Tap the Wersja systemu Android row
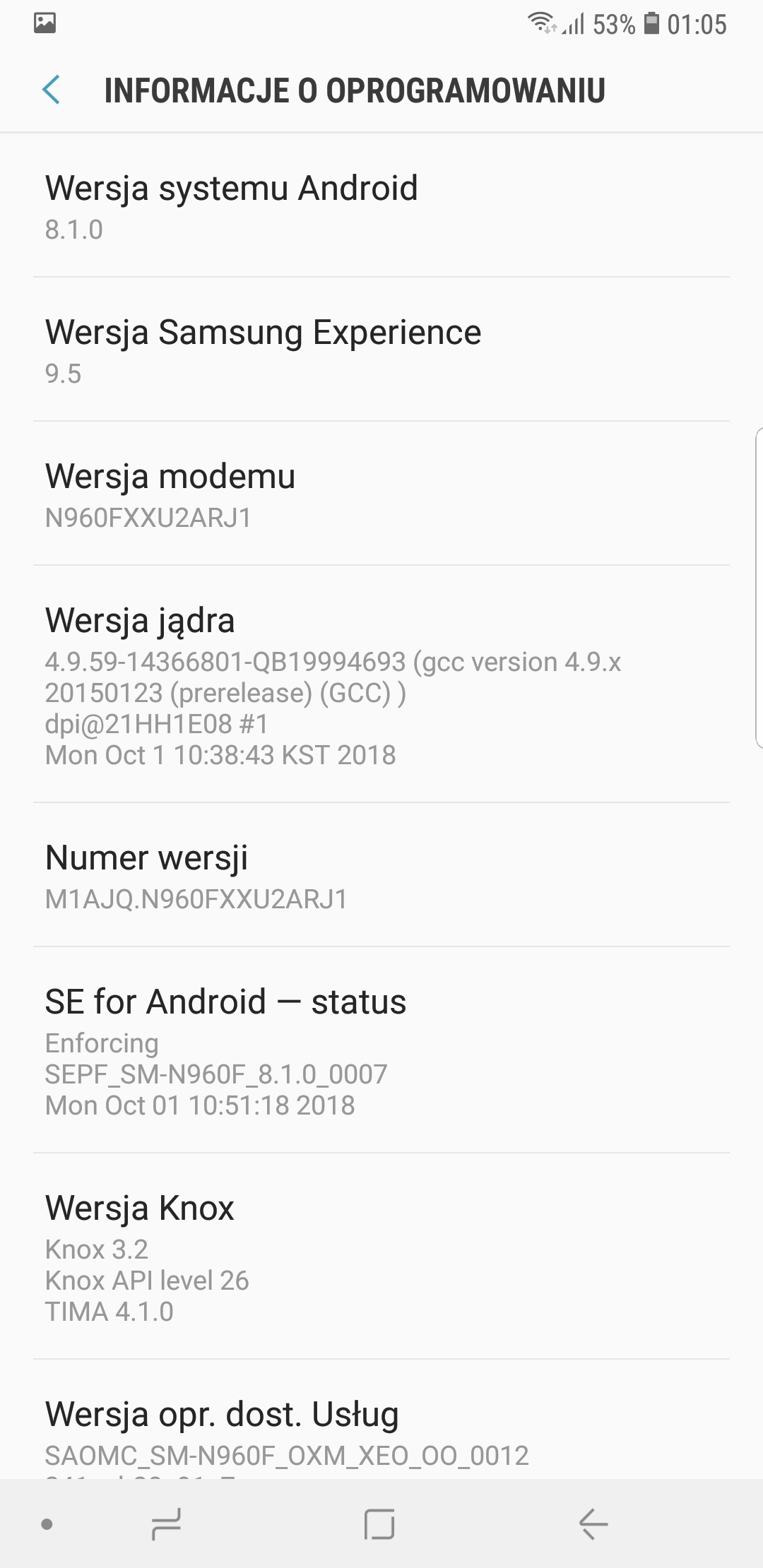 pos(381,206)
